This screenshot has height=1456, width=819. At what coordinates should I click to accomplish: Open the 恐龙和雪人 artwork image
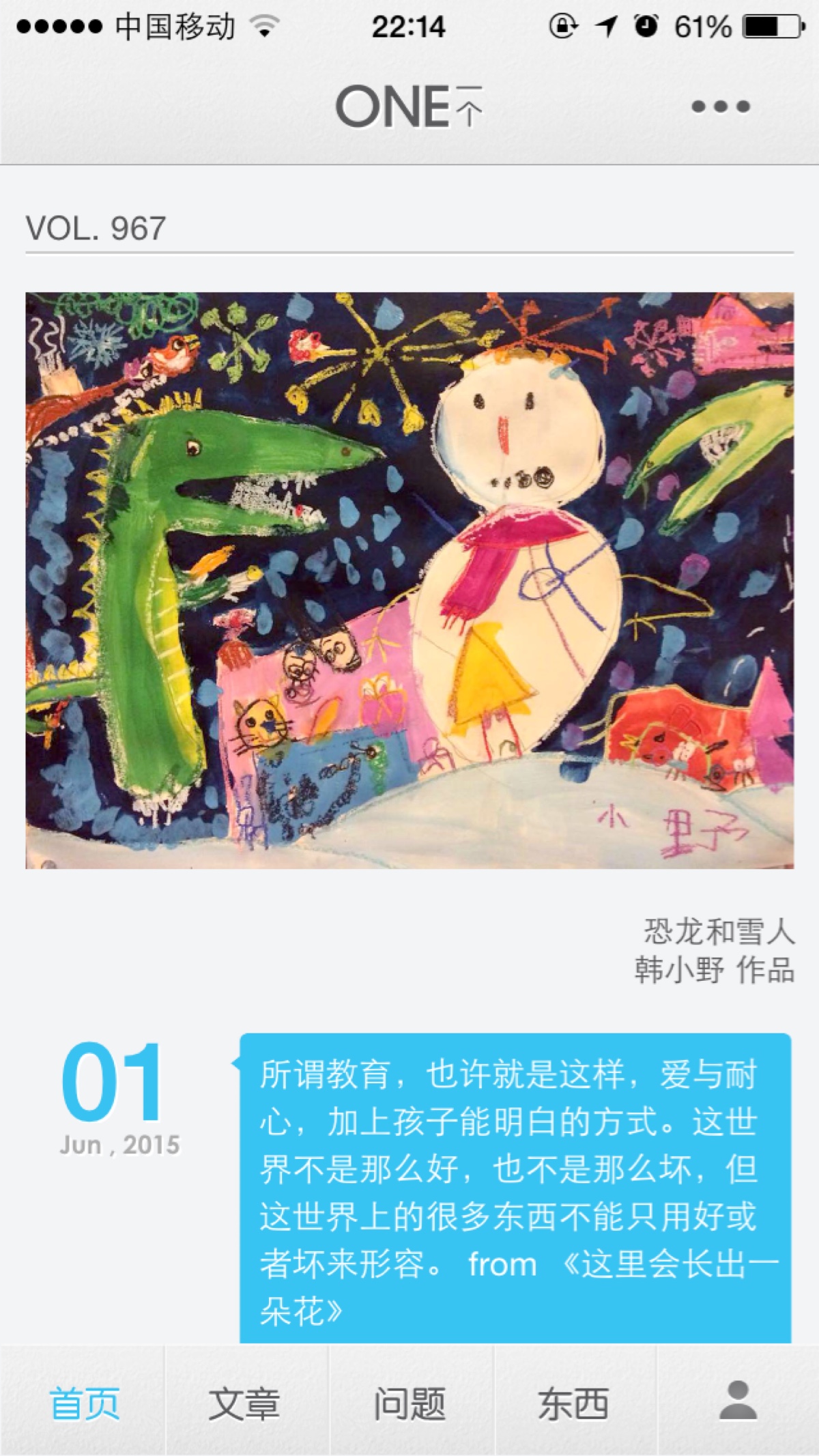coord(409,580)
